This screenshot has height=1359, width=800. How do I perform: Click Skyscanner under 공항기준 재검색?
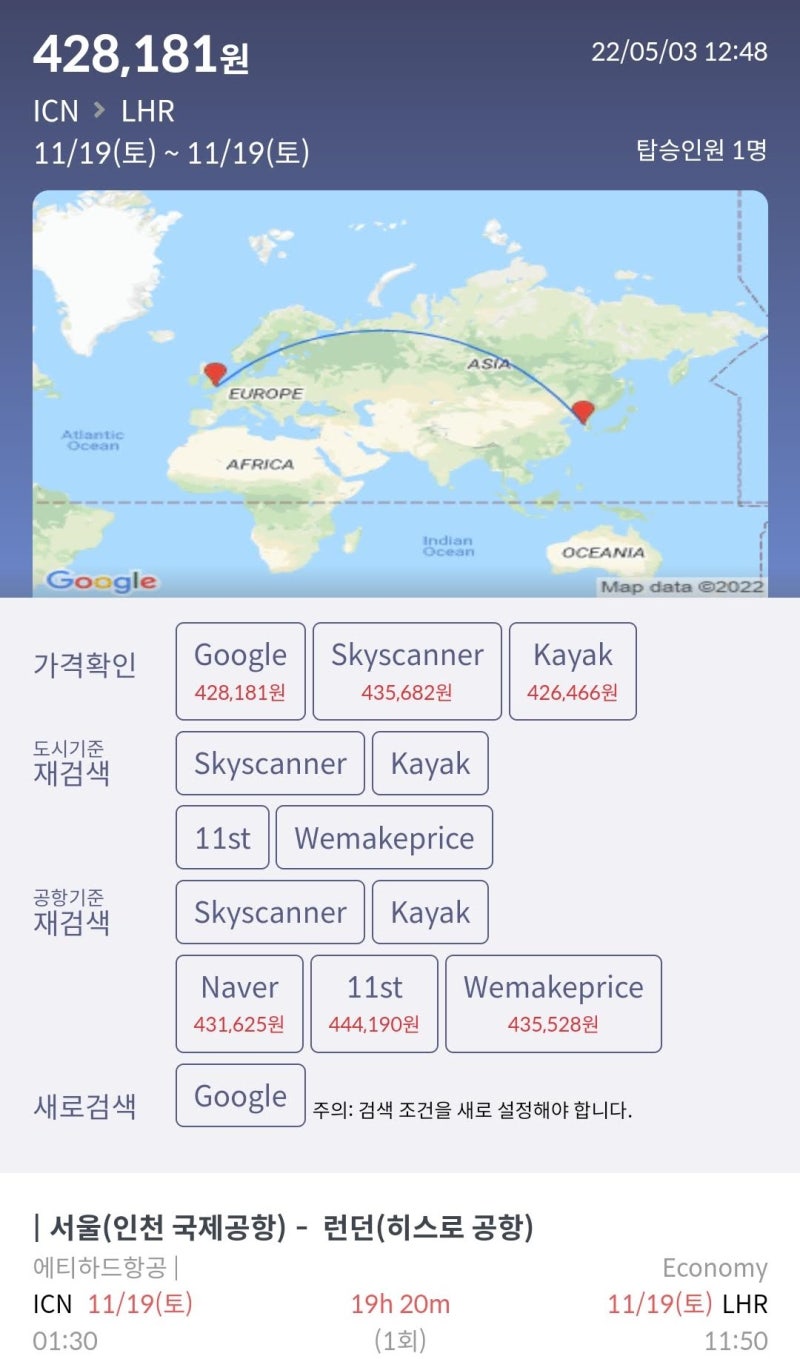[269, 912]
